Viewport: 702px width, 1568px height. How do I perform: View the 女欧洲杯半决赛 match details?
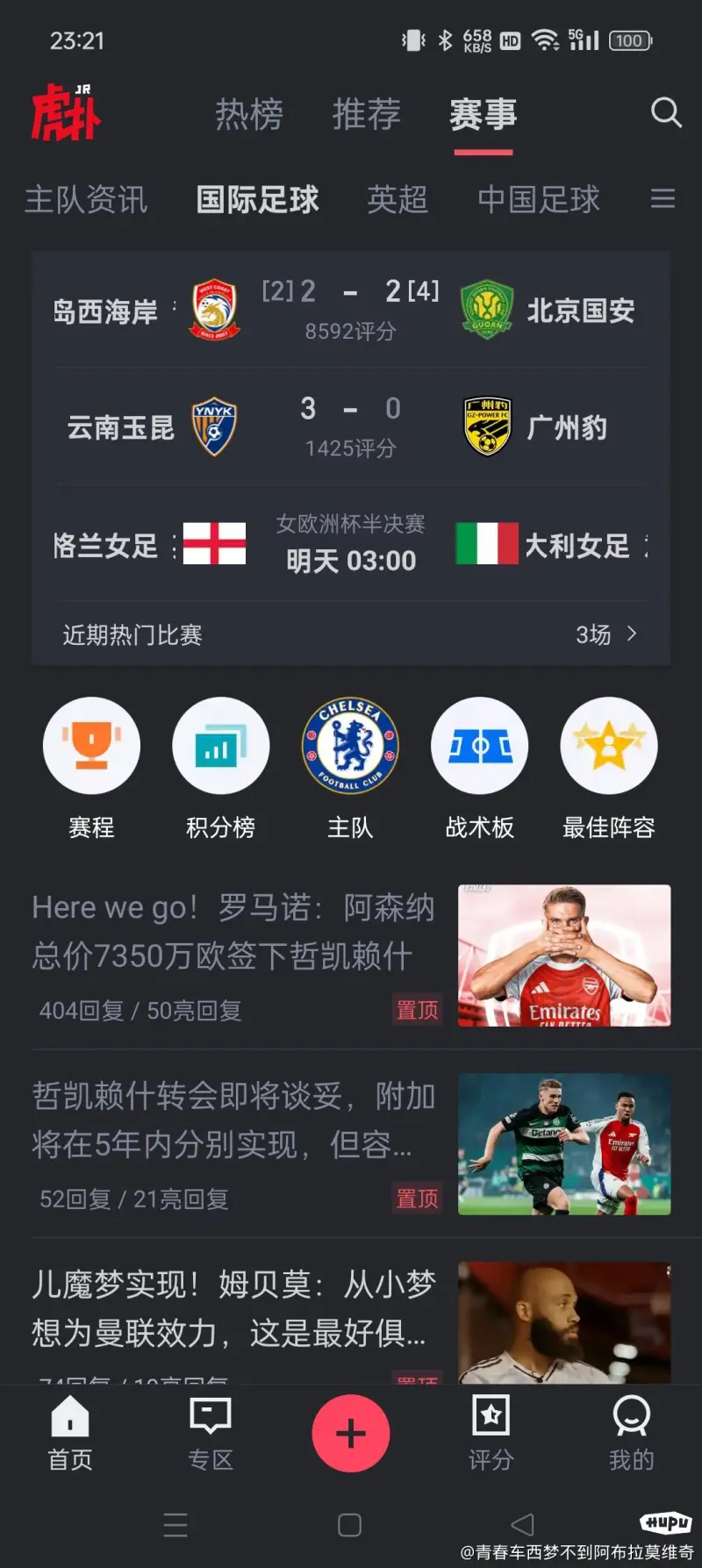tap(351, 544)
